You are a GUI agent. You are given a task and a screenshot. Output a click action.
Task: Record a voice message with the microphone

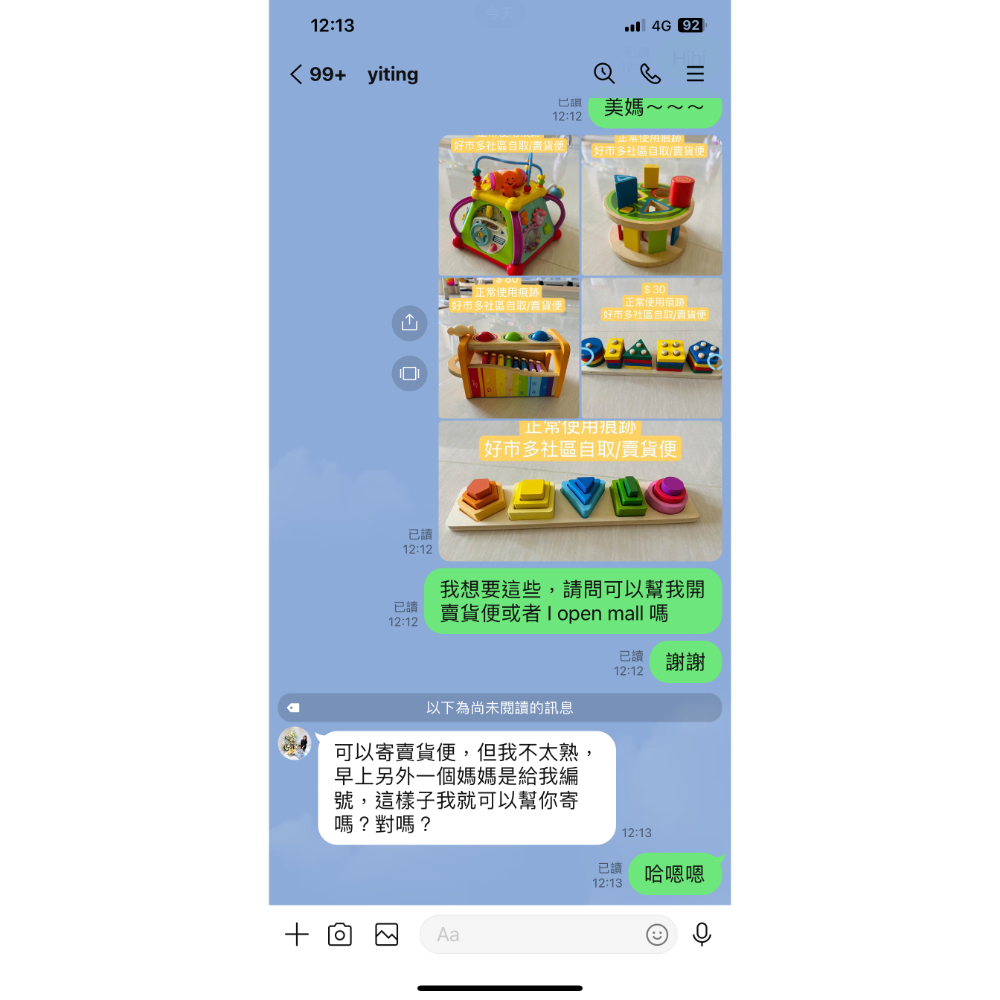click(702, 935)
